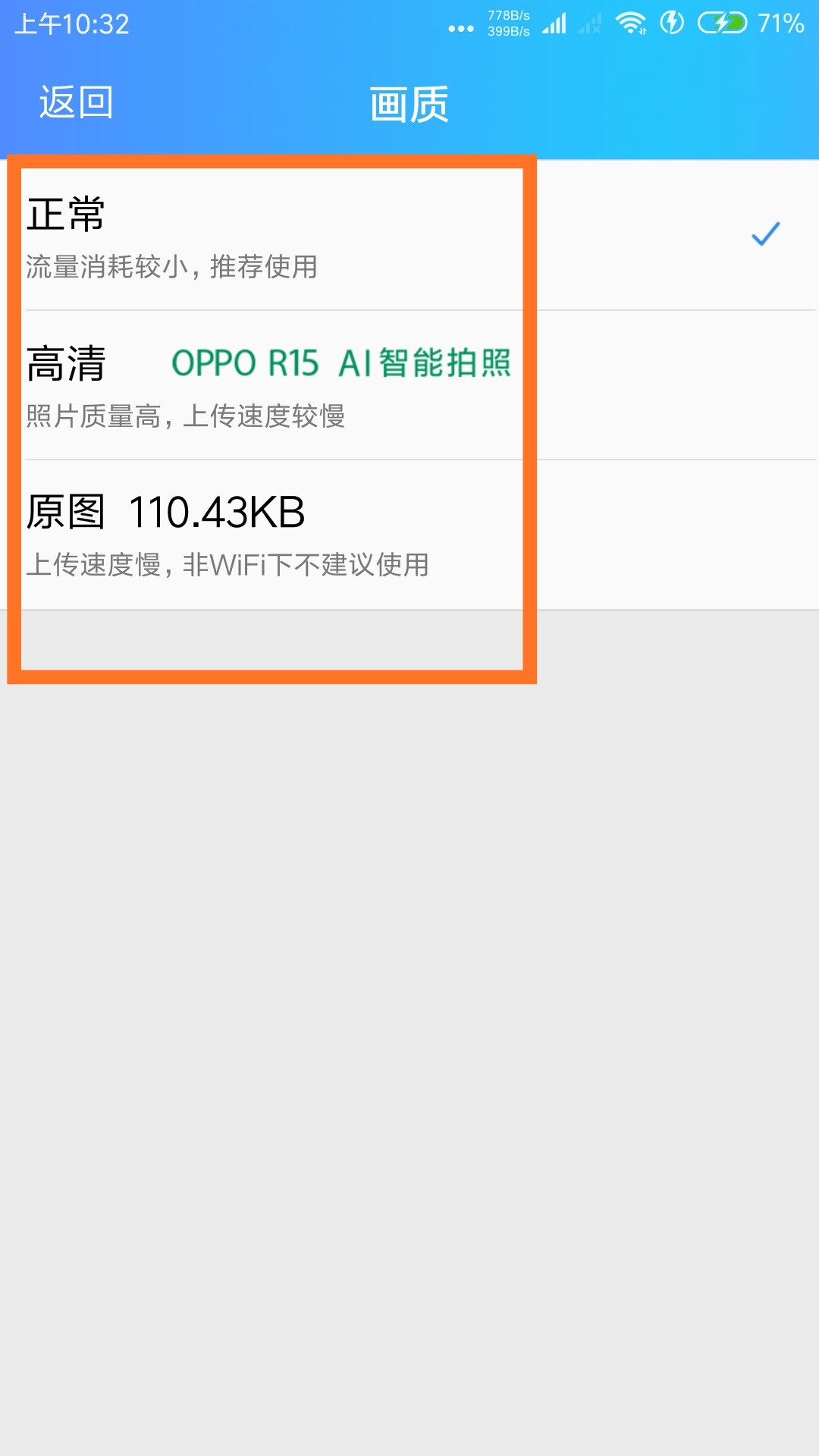The image size is (819, 1456).
Task: Choose the 原图 110.43KB quality option
Action: 163,513
